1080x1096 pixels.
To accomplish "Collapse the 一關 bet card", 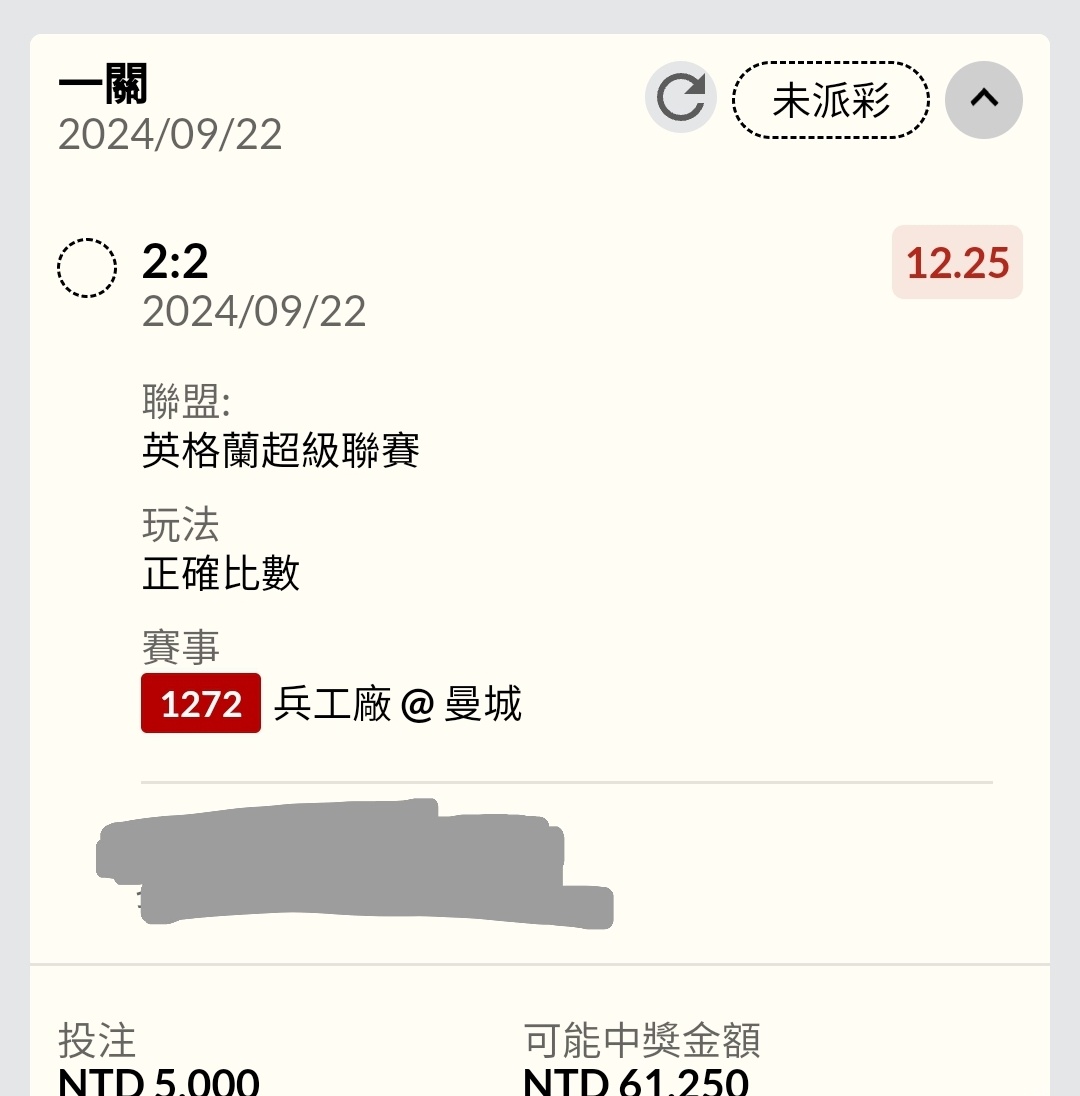I will [x=984, y=98].
